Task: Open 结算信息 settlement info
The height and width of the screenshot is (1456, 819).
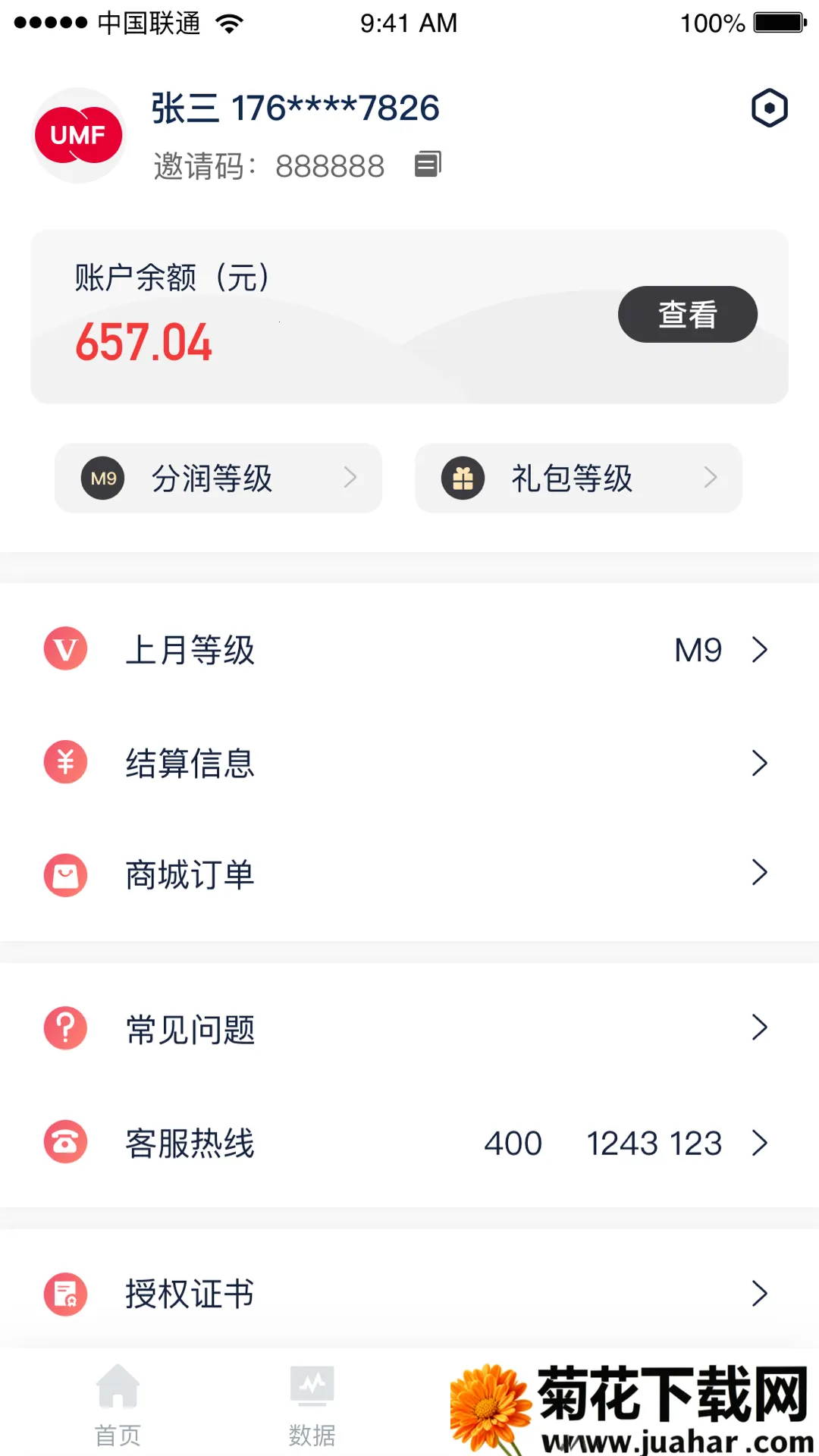Action: pos(409,763)
